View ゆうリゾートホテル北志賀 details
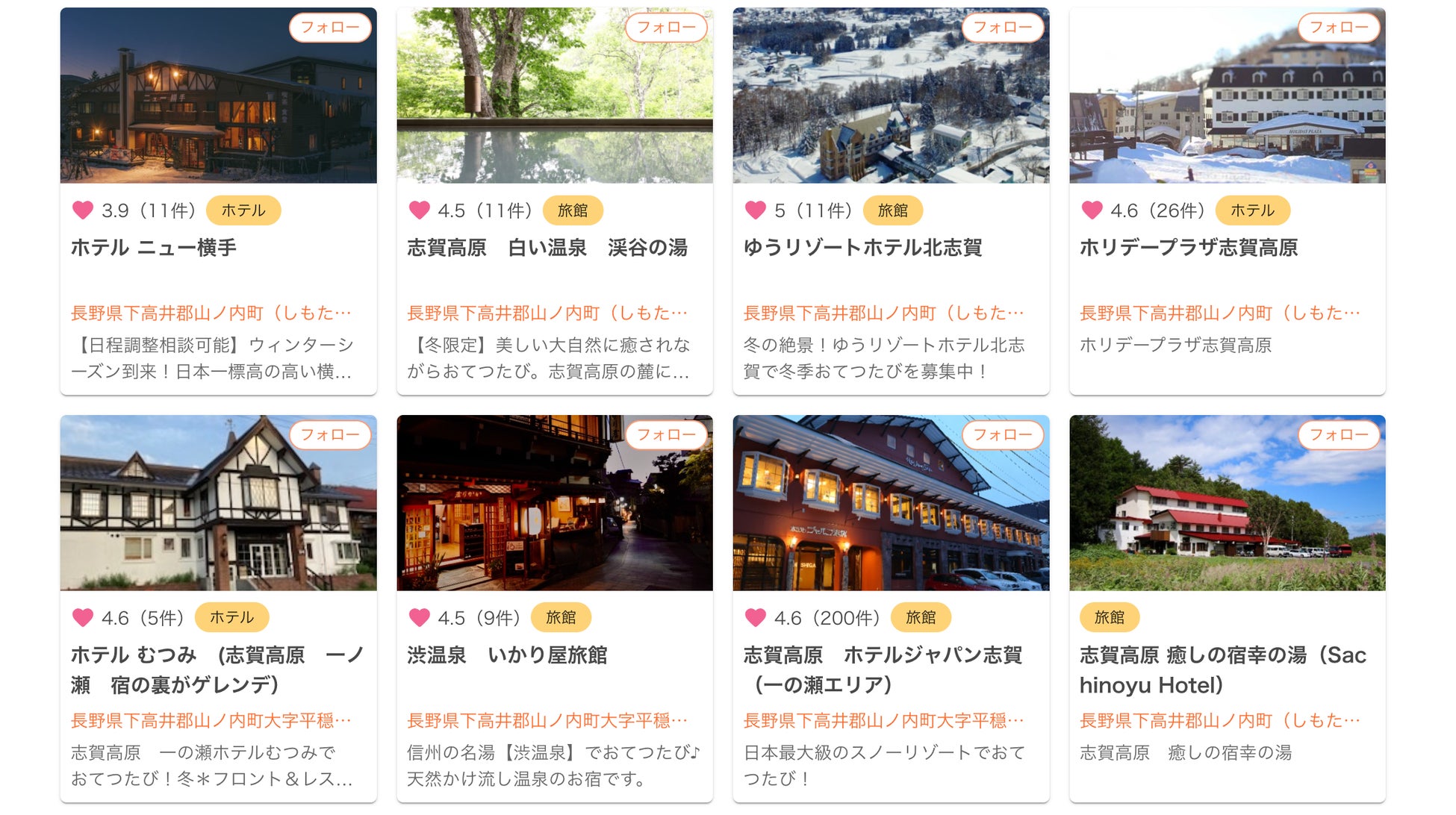 coord(862,248)
